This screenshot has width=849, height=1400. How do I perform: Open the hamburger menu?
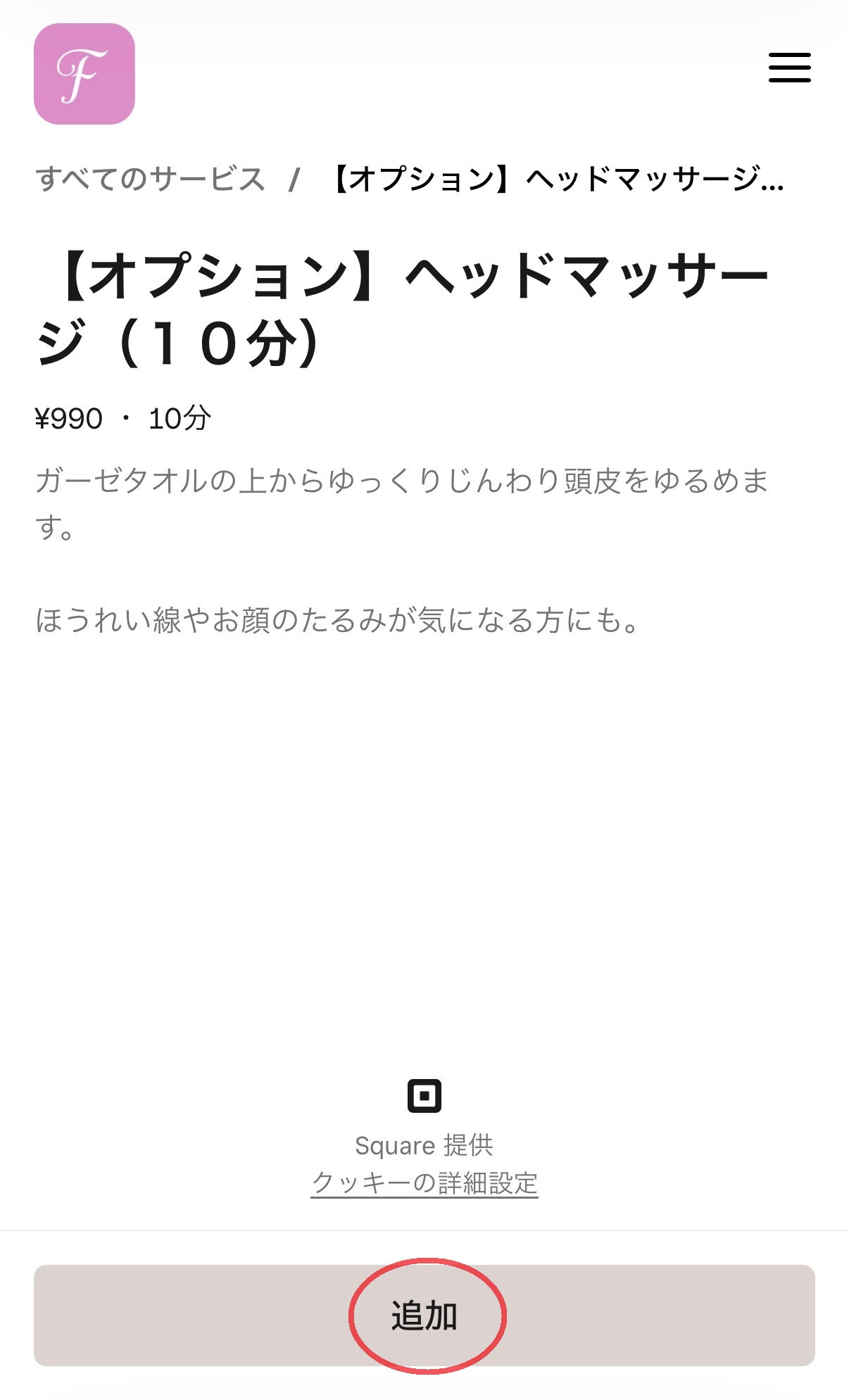pos(789,68)
